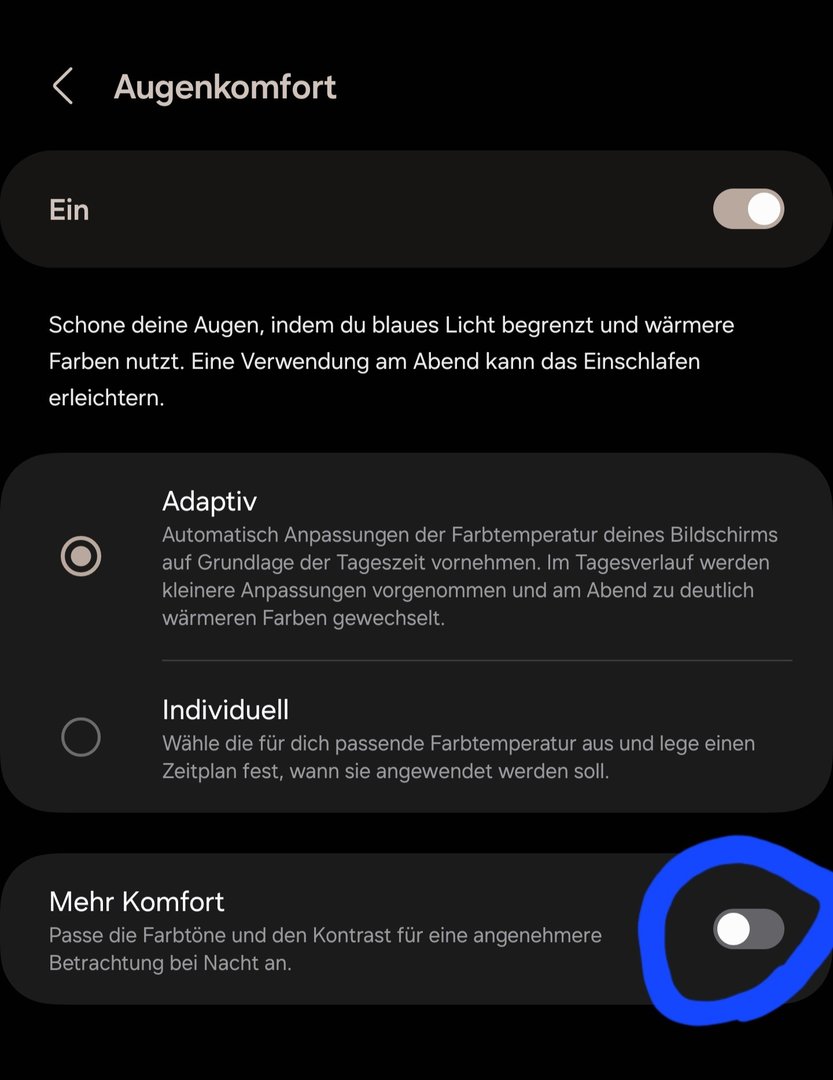This screenshot has height=1080, width=833.
Task: Turn off the Ein eye comfort switch
Action: [x=748, y=210]
